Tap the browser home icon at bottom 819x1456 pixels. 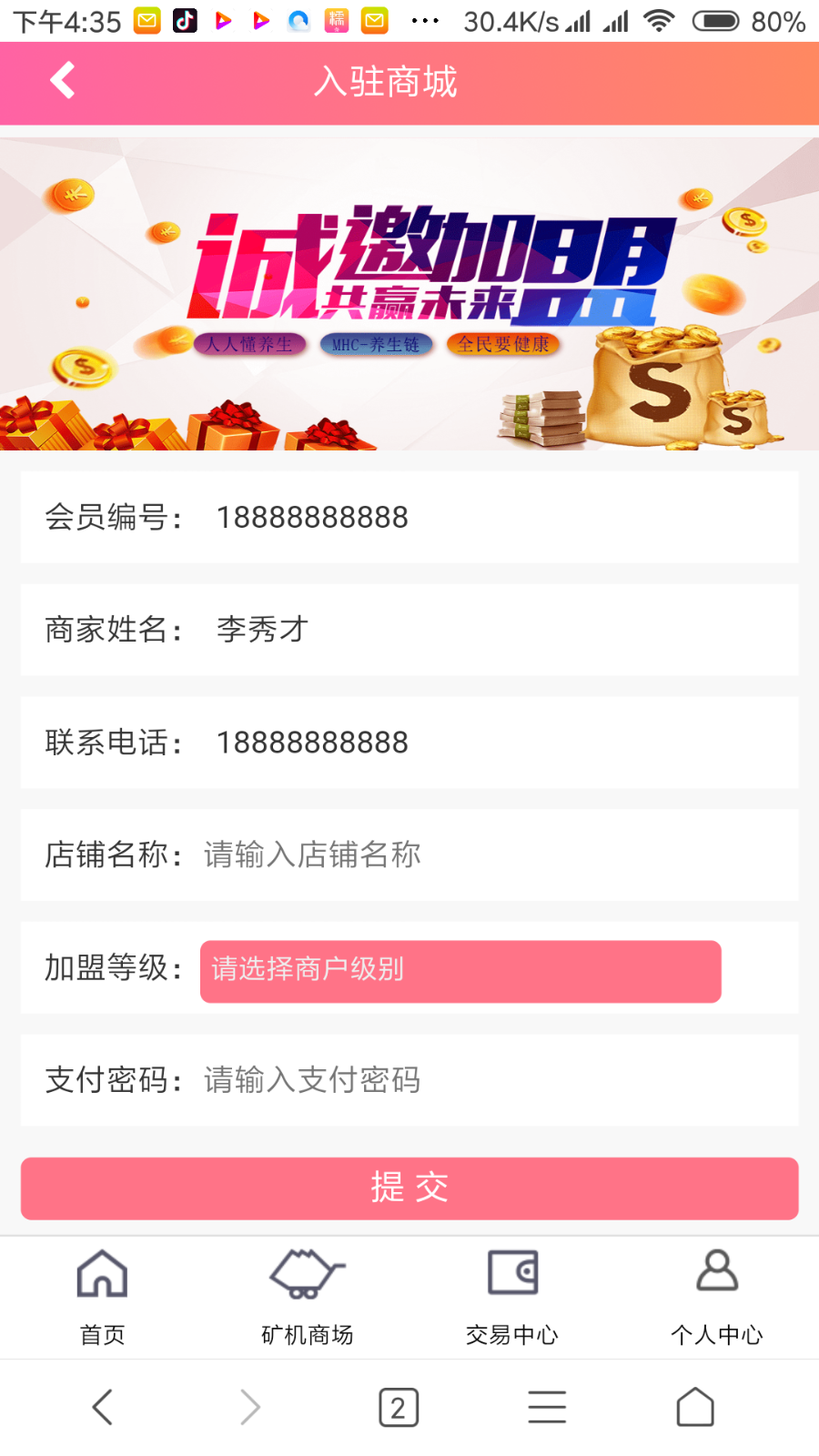pyautogui.click(x=693, y=1406)
